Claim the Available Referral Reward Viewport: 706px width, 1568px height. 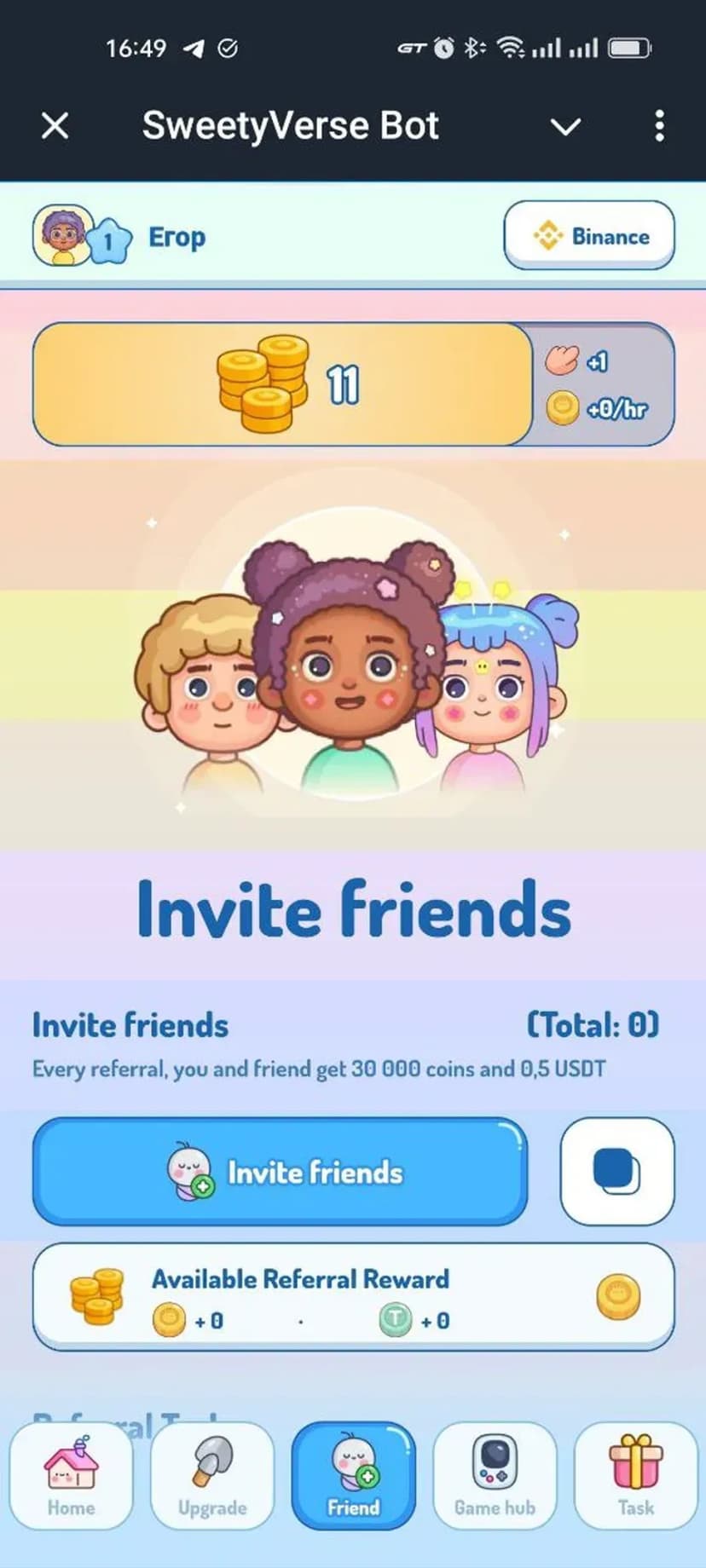617,1296
